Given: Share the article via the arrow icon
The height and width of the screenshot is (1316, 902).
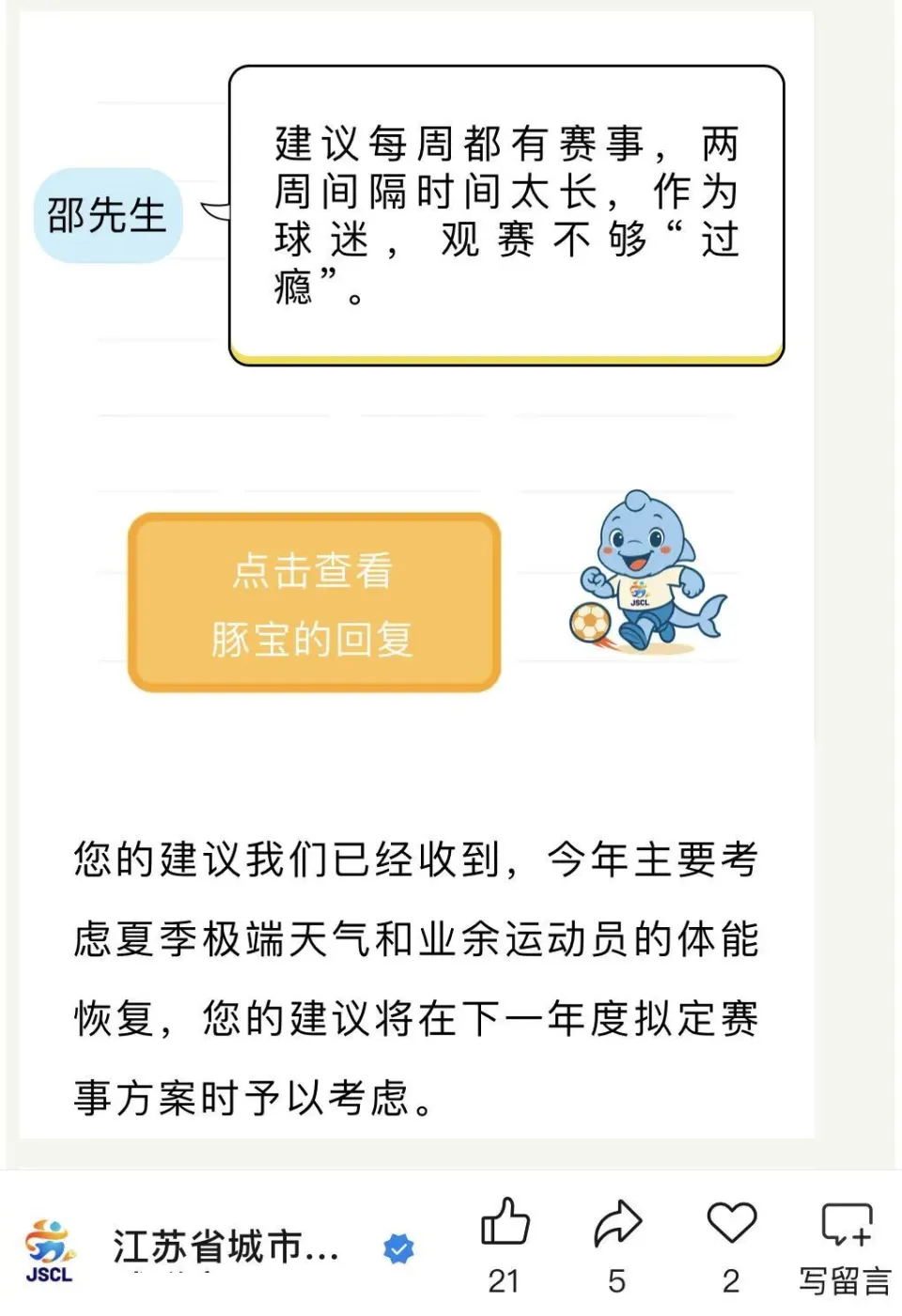Looking at the screenshot, I should pos(617,1222).
